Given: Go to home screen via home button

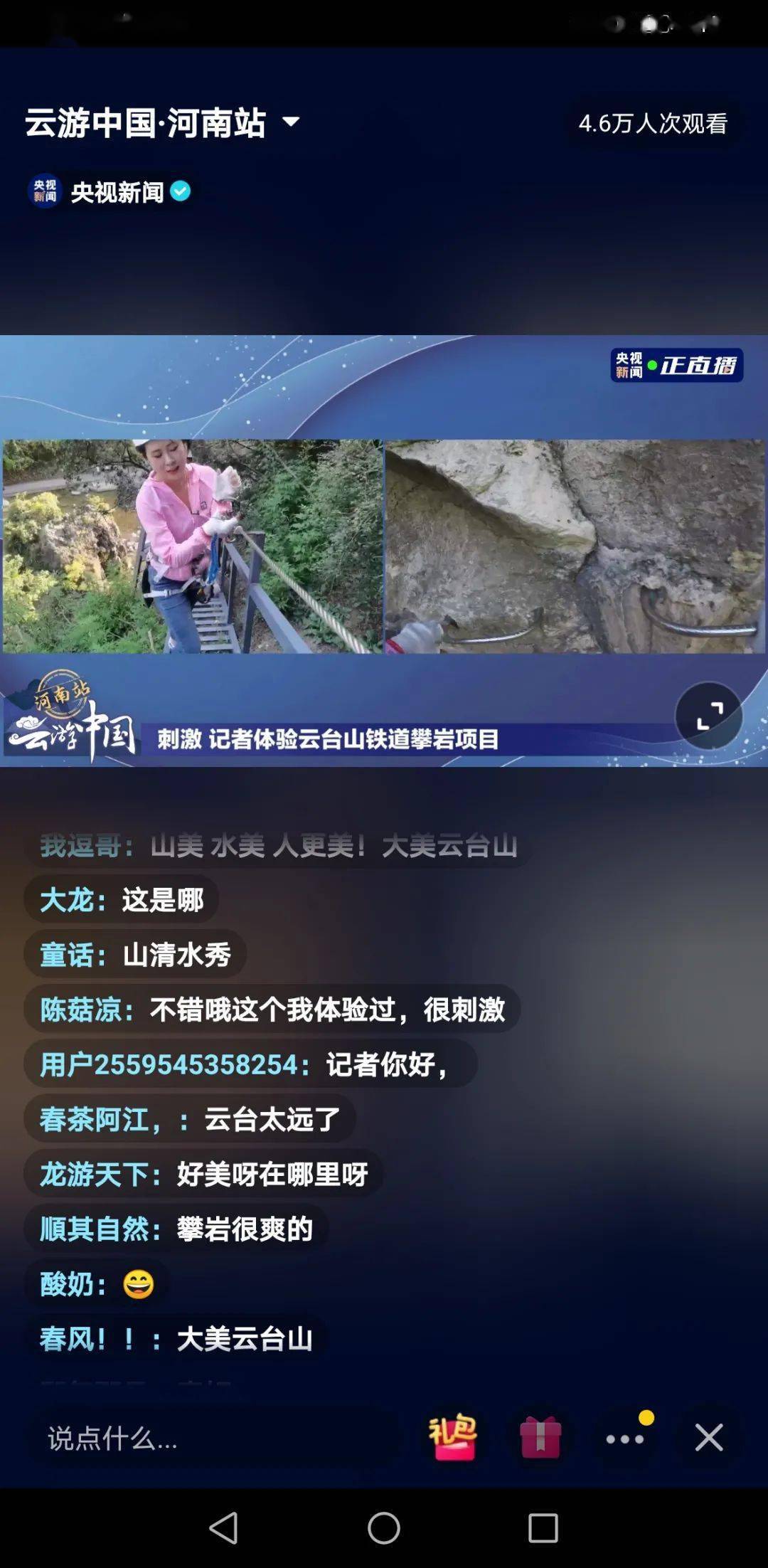Looking at the screenshot, I should [384, 1528].
